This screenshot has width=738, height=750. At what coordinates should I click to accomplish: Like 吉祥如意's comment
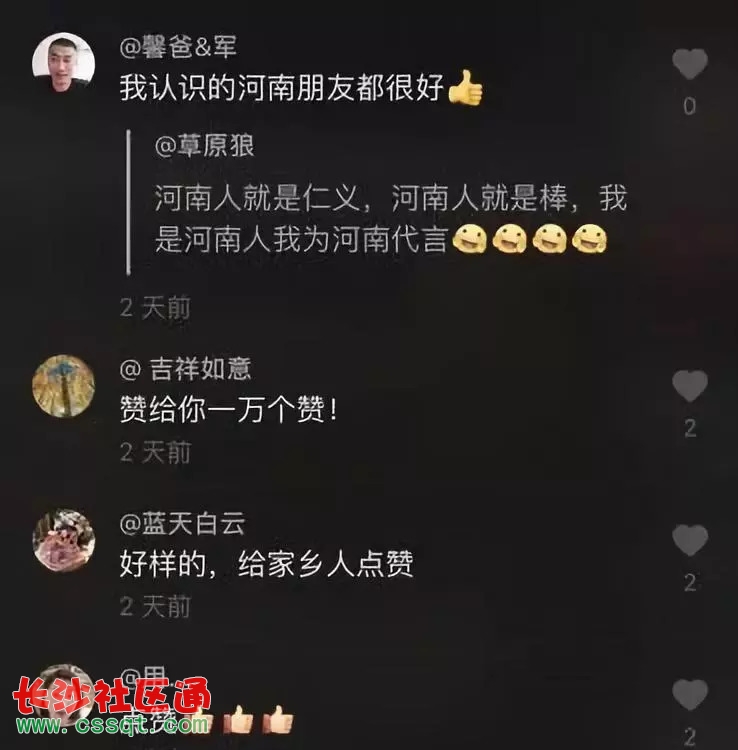pyautogui.click(x=689, y=386)
